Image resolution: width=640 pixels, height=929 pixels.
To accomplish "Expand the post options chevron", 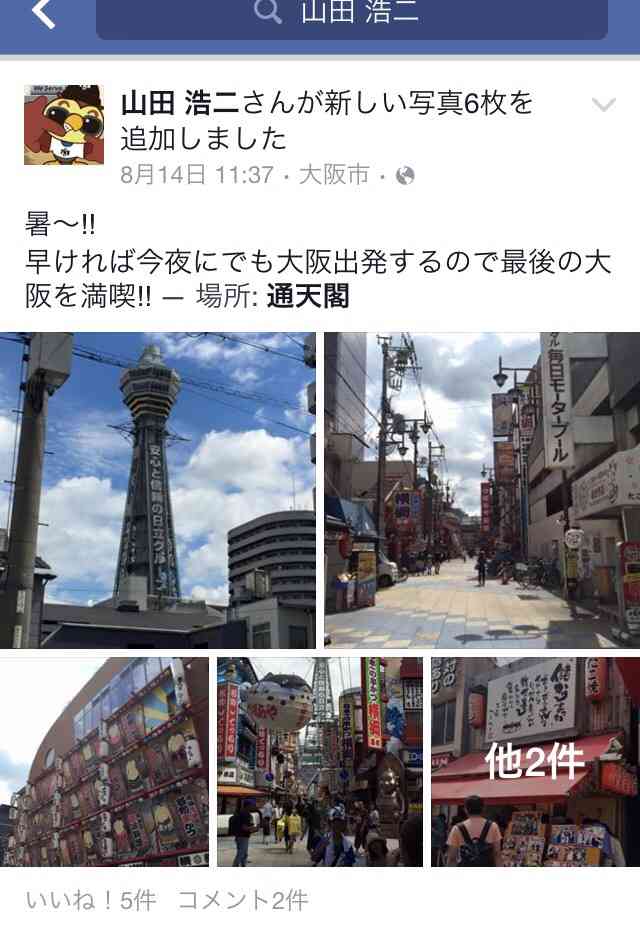I will pos(603,105).
